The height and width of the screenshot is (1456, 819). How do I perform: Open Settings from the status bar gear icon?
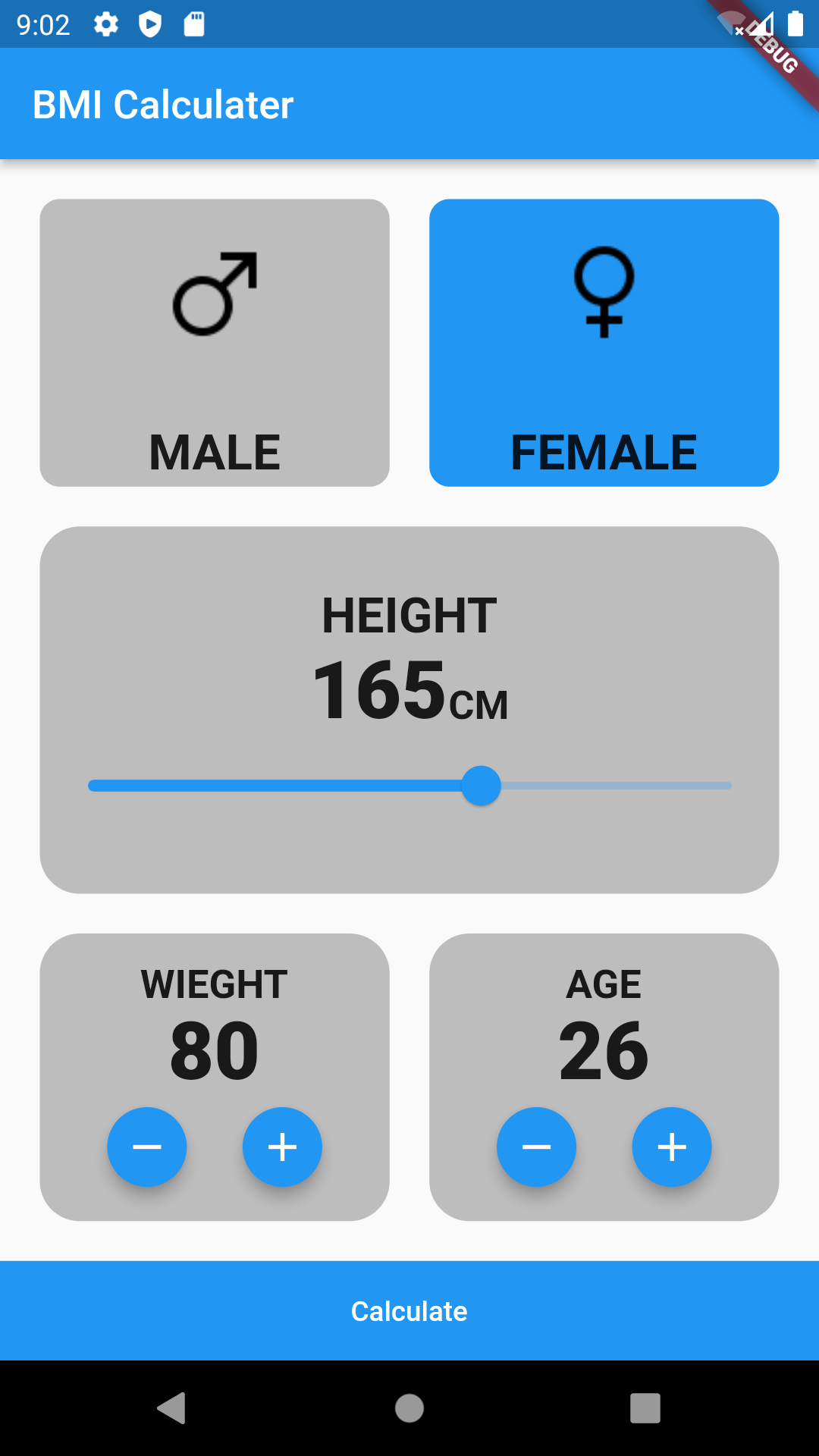[106, 25]
